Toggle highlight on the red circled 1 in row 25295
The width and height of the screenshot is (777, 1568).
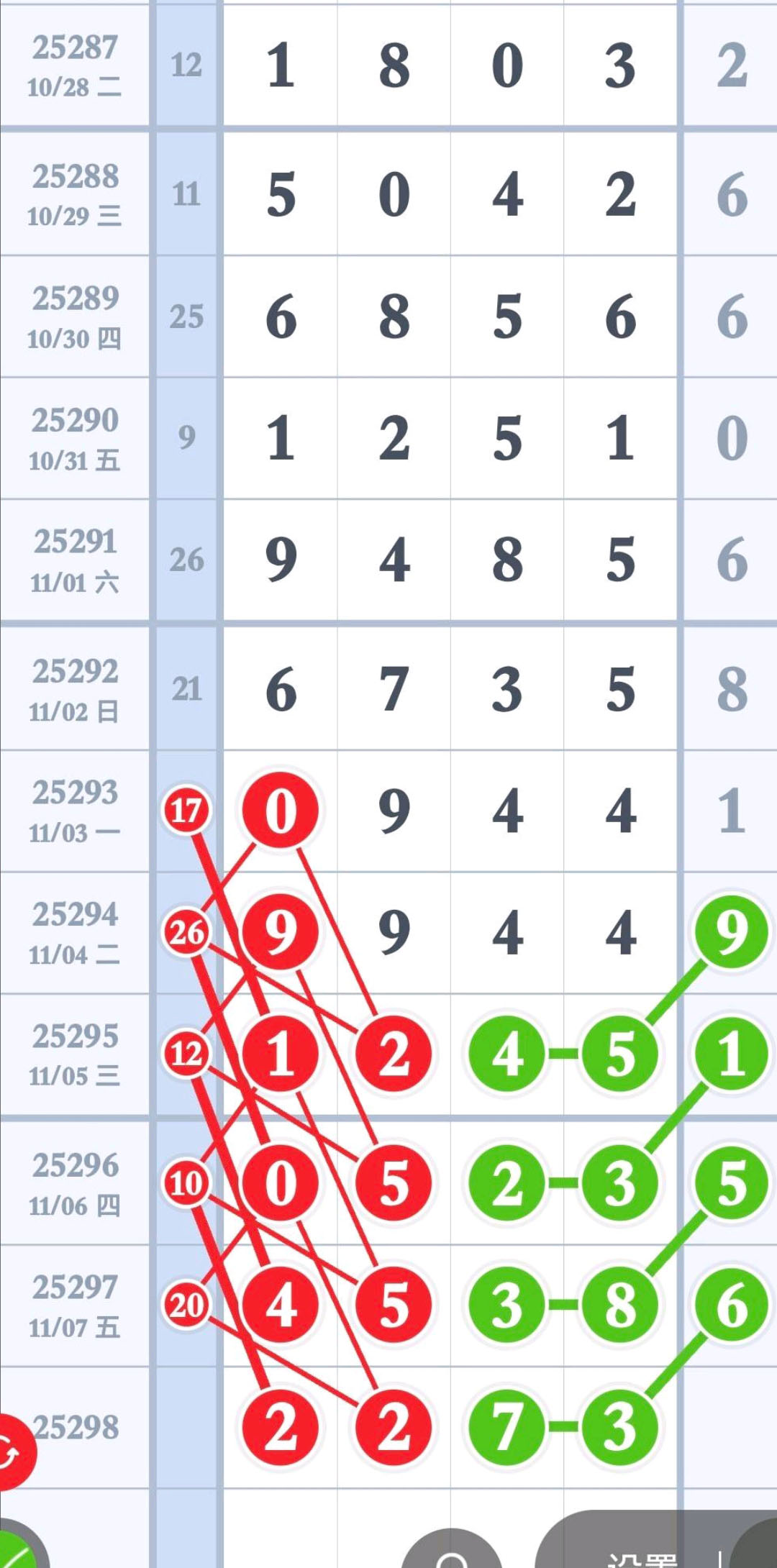[281, 1052]
